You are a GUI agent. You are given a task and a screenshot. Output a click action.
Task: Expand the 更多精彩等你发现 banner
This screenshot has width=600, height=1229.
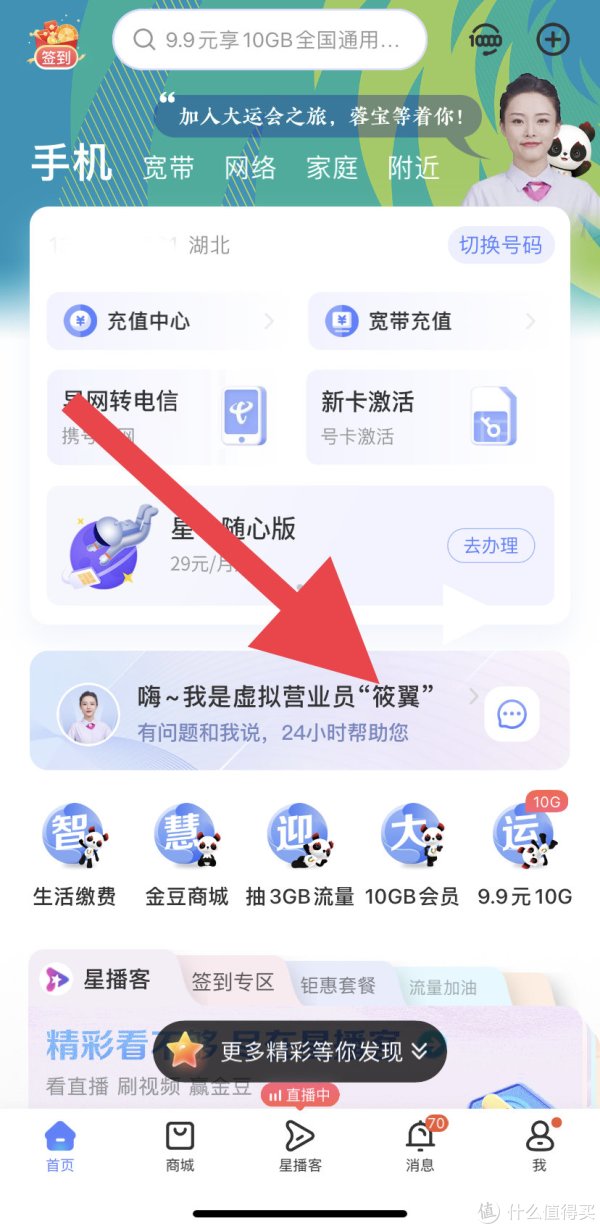coord(300,1051)
